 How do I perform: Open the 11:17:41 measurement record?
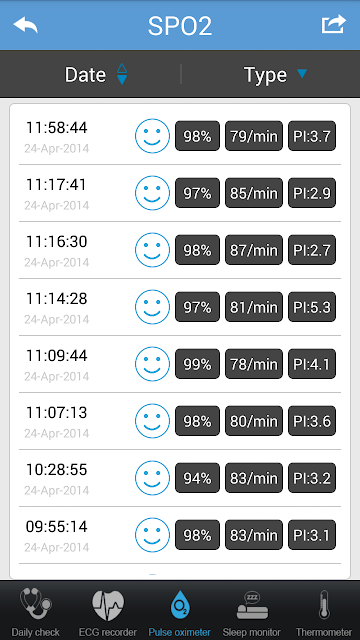[x=180, y=193]
